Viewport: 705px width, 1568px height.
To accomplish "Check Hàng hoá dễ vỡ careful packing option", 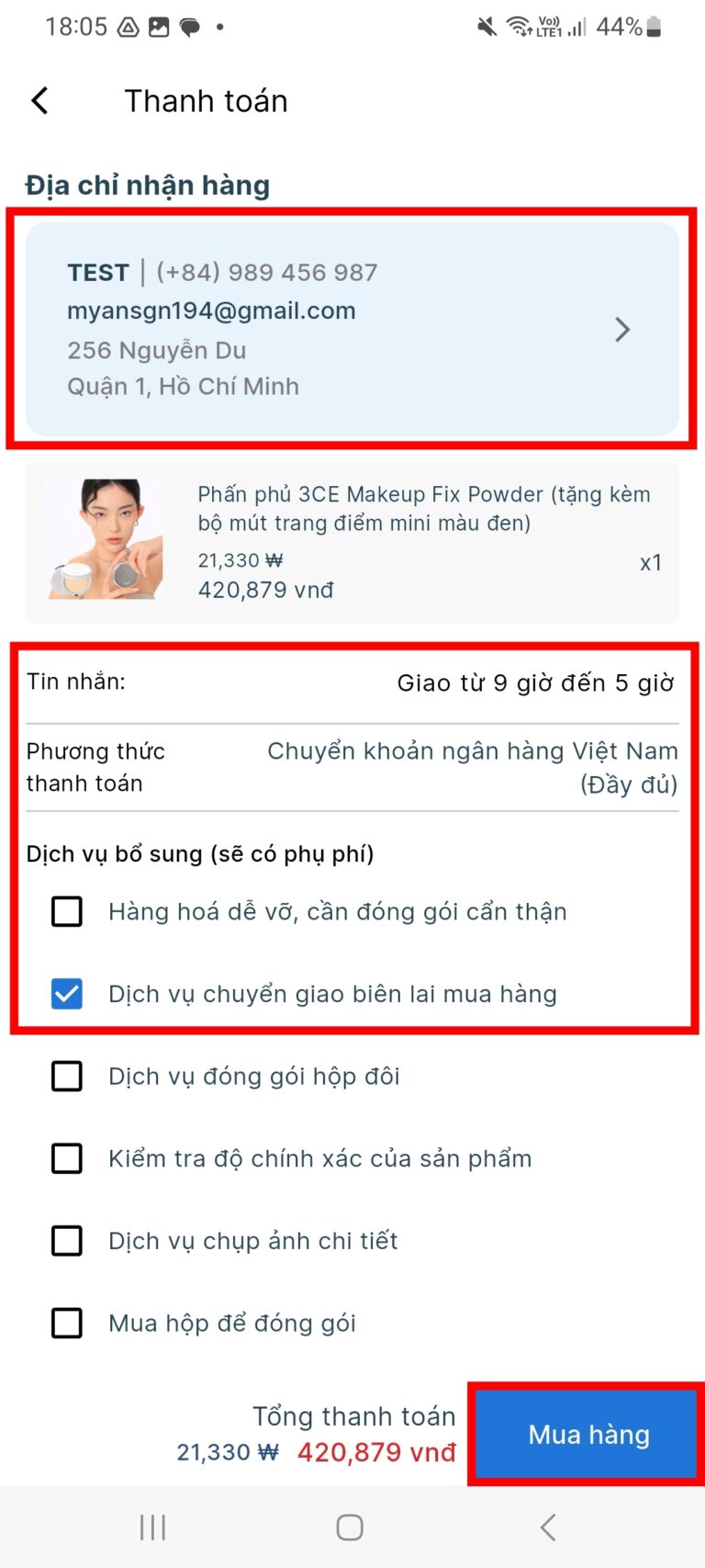I will click(67, 911).
